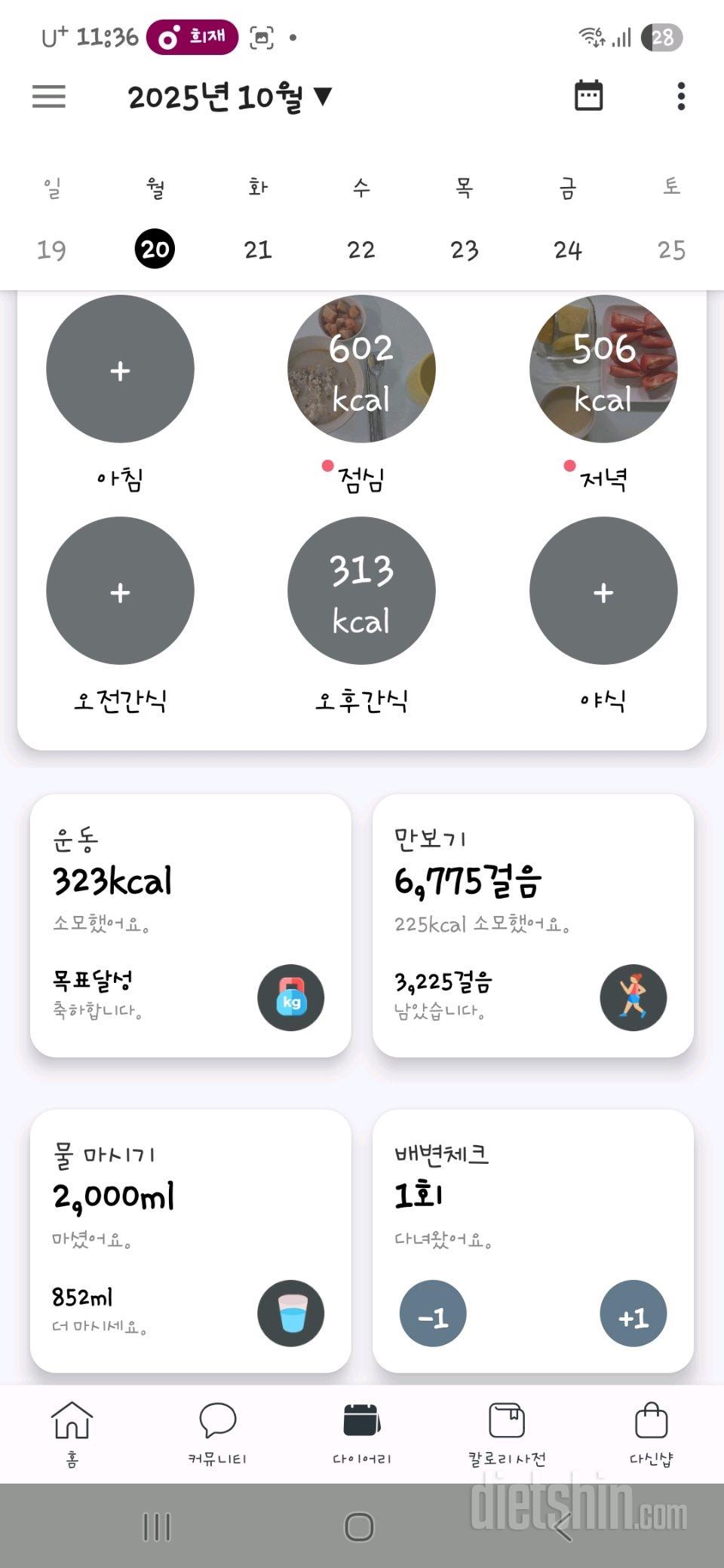Open the three-dot overflow menu
The image size is (724, 1568).
681,96
